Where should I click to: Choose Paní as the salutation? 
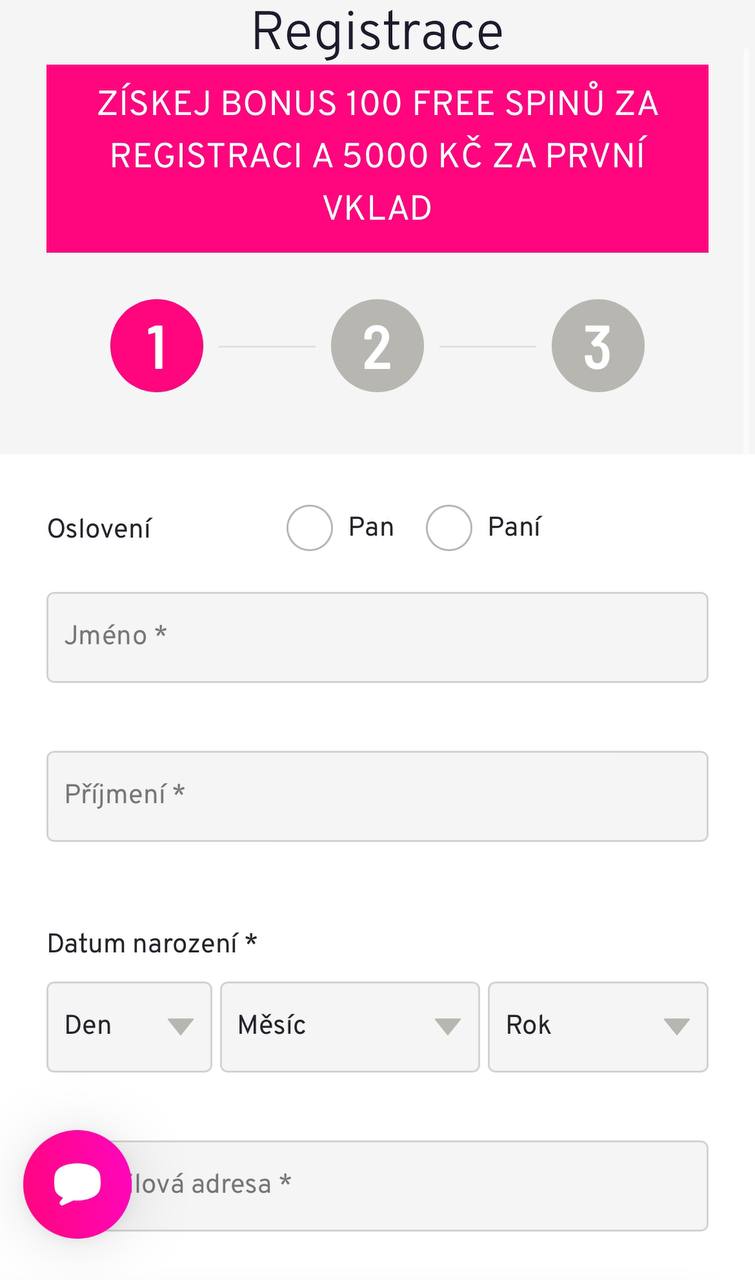[x=449, y=528]
